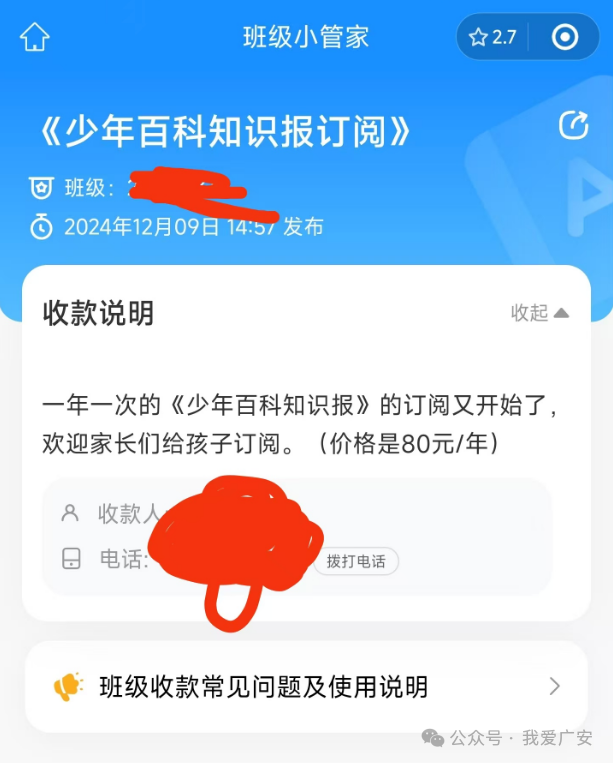Close mini program via capsule circle

click(x=565, y=38)
